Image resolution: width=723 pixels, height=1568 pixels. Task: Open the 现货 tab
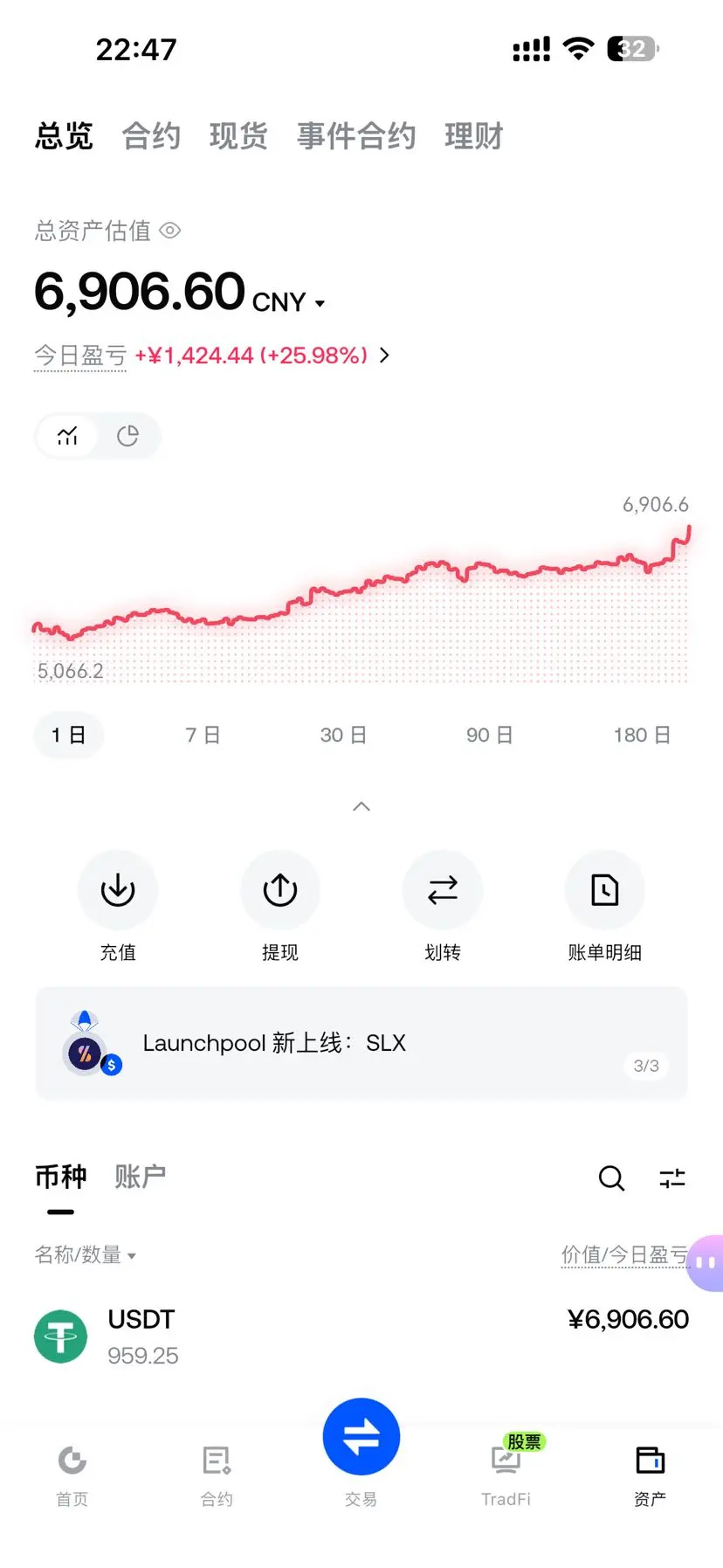point(238,136)
